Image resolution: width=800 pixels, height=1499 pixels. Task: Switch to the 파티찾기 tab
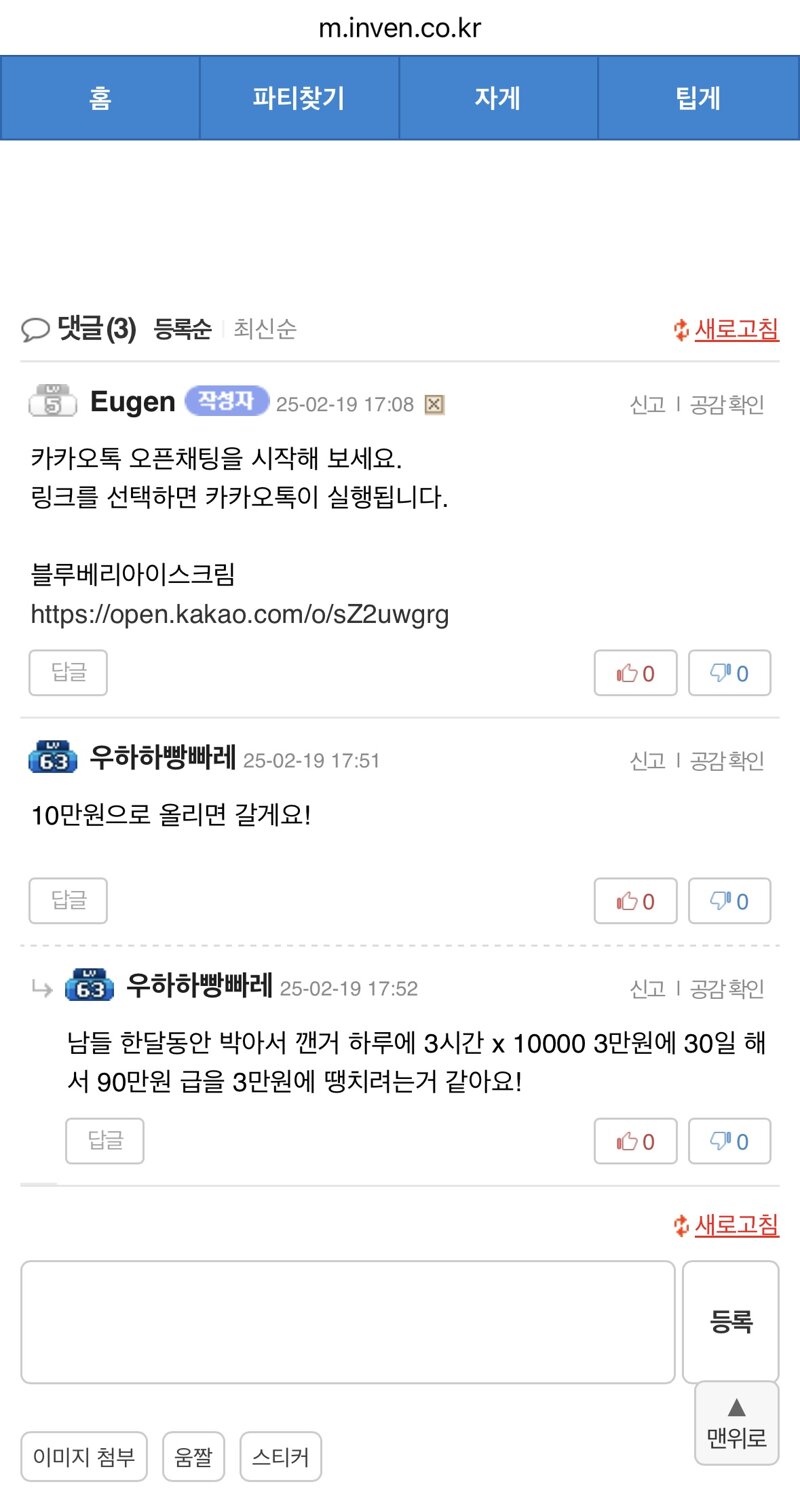coord(299,98)
